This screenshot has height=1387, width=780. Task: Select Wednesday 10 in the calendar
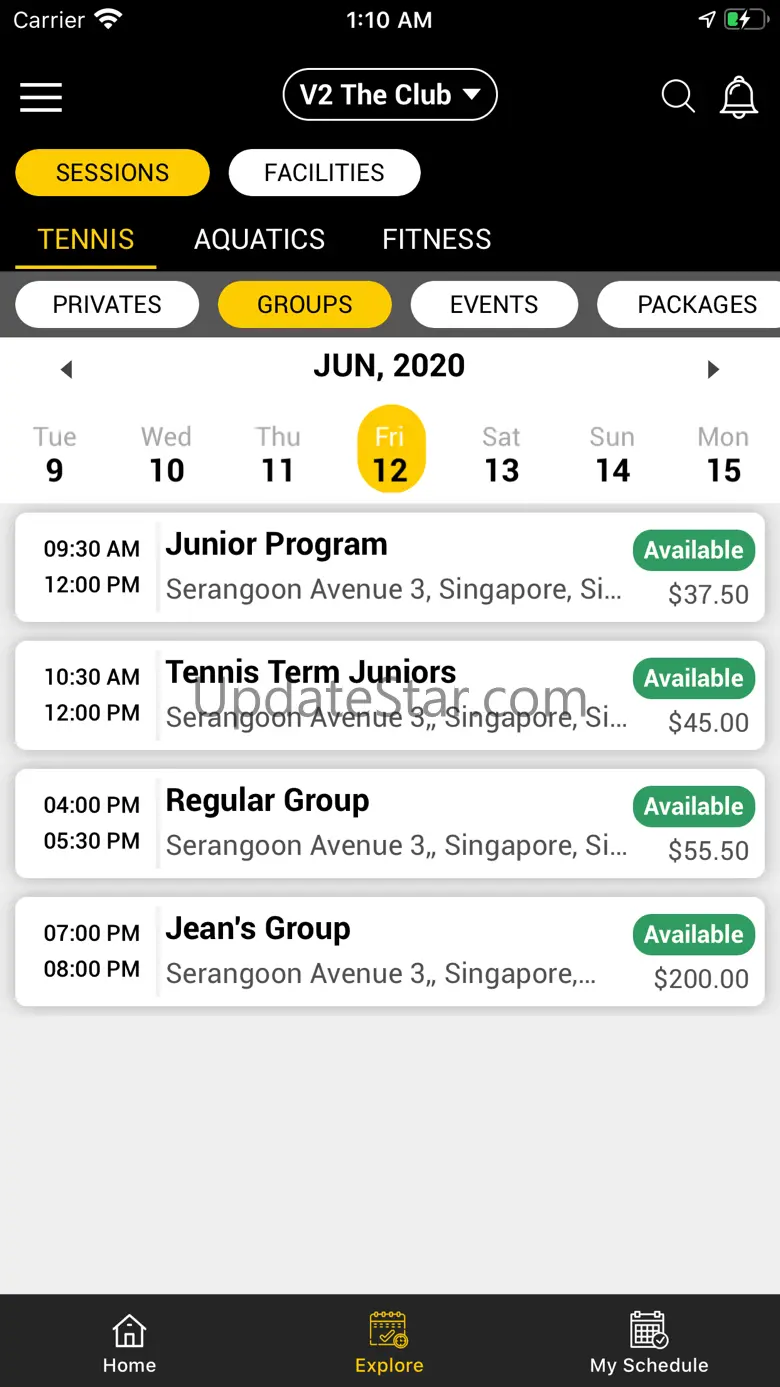pos(166,455)
